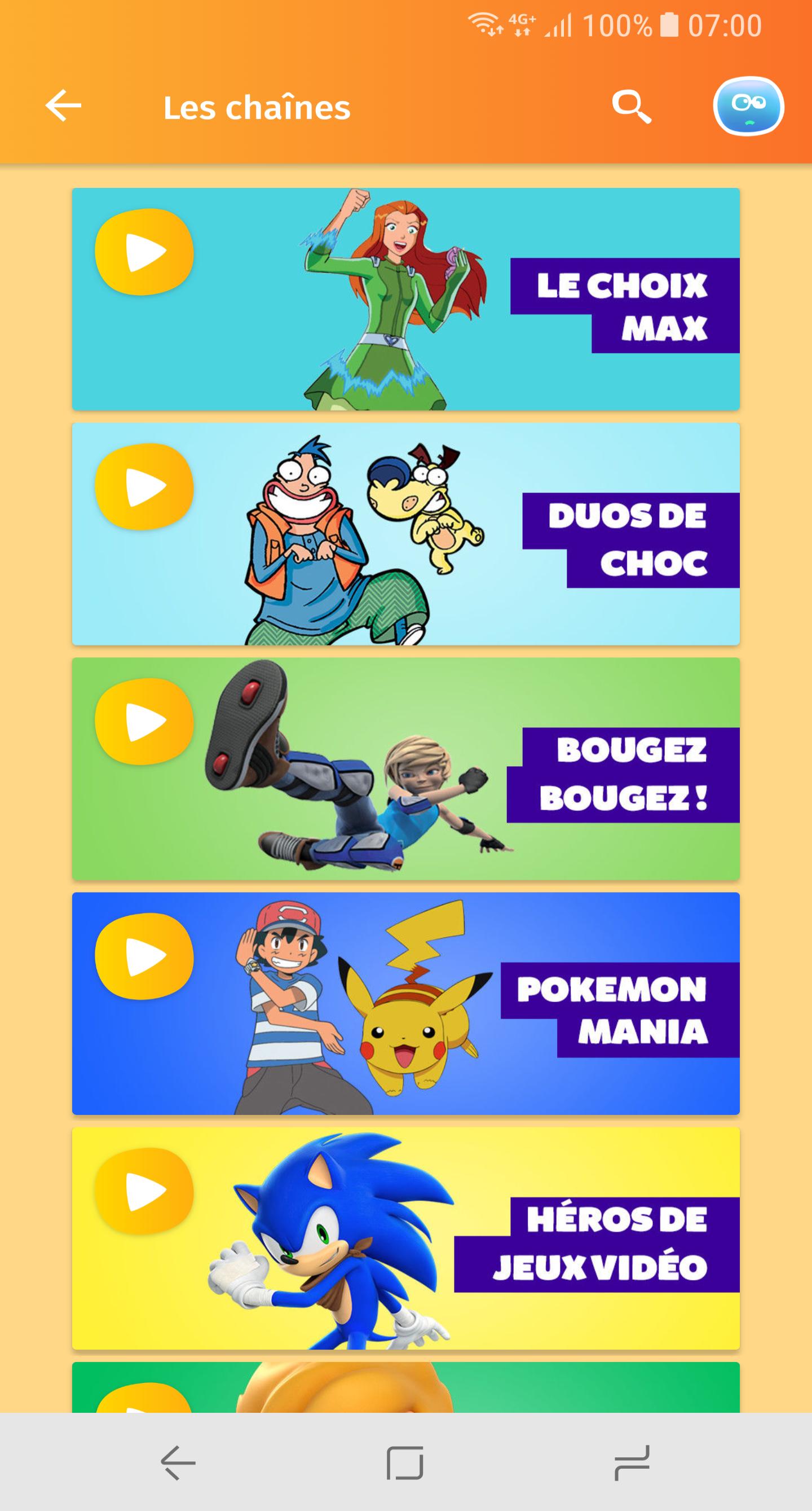Tap the system home button
The image size is (812, 1511).
tap(405, 1462)
